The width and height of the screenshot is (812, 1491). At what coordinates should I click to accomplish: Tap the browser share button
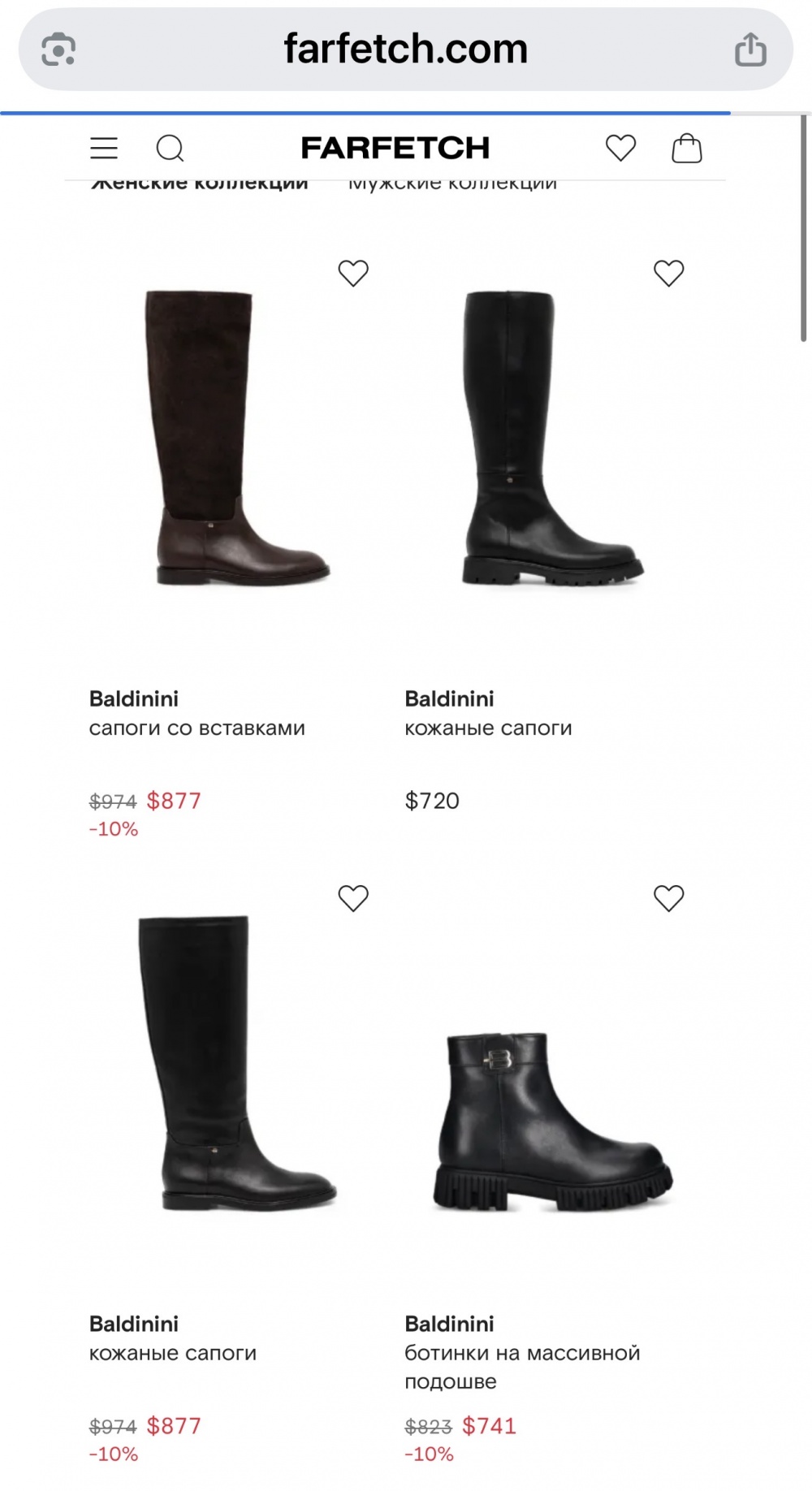pos(750,50)
